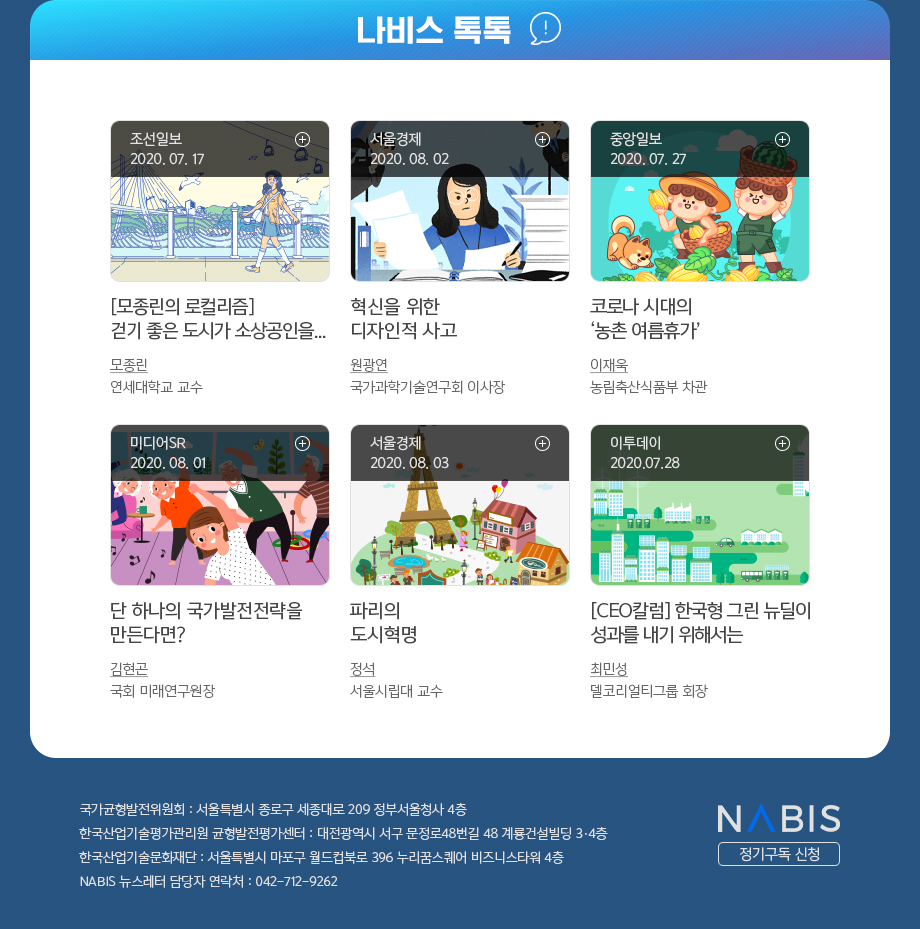
Task: Tap the 정기구독 신청 subscribe button
Action: pos(778,854)
